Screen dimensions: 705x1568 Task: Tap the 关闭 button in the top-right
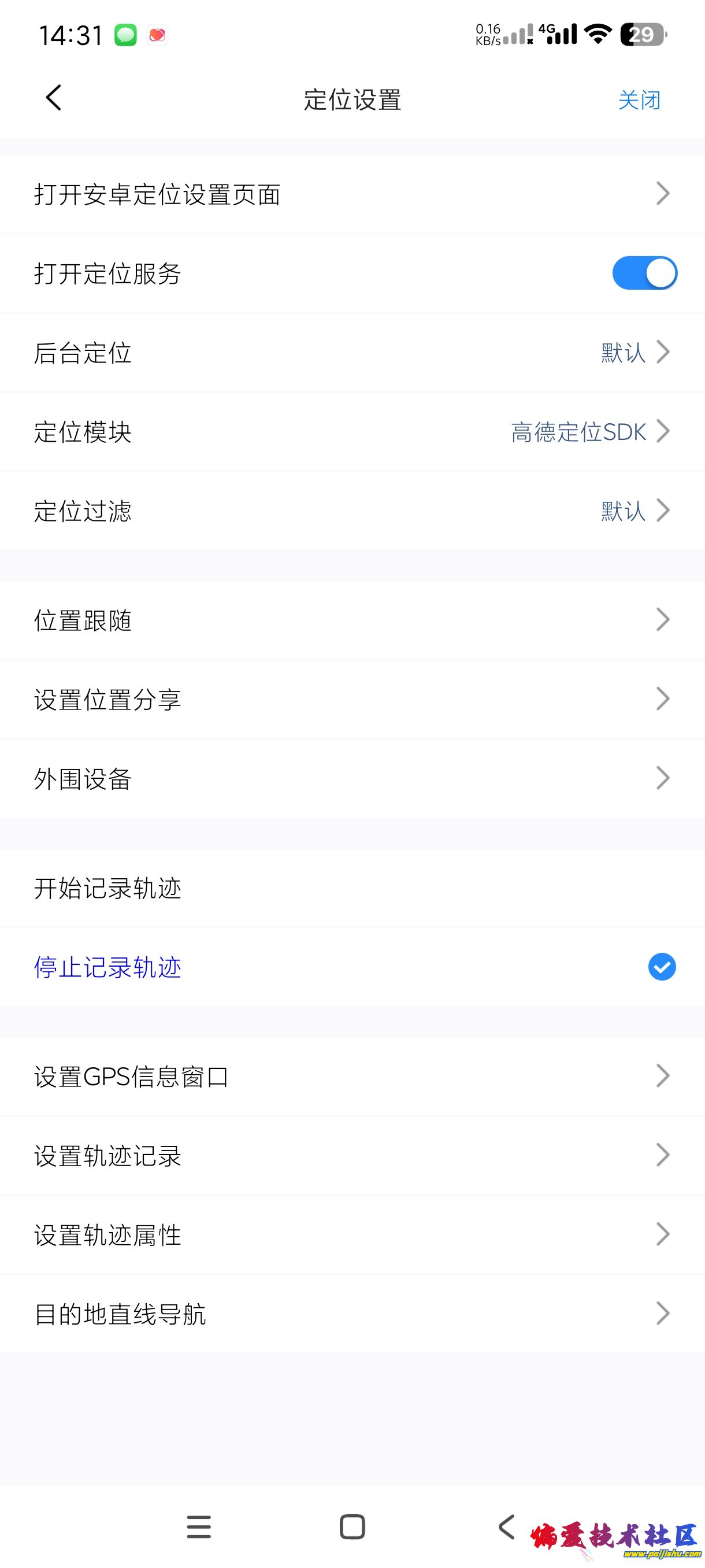639,100
